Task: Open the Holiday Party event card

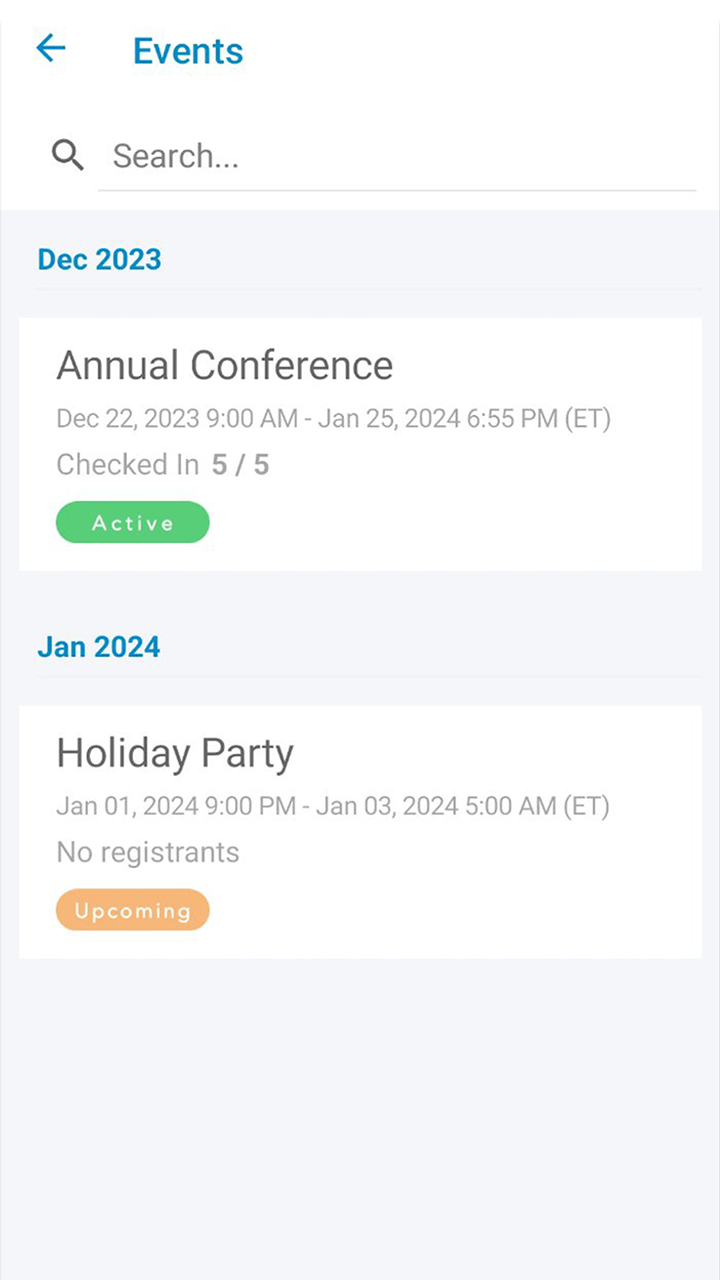Action: [x=360, y=830]
